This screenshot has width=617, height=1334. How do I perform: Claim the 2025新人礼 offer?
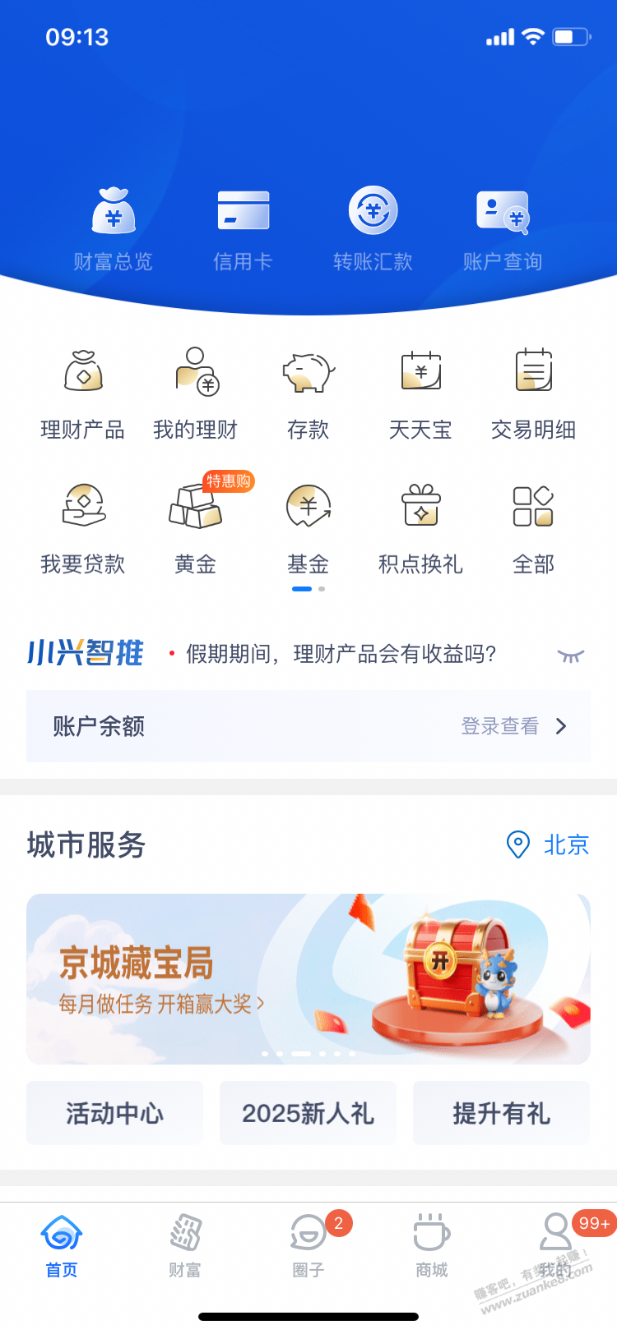click(308, 1113)
